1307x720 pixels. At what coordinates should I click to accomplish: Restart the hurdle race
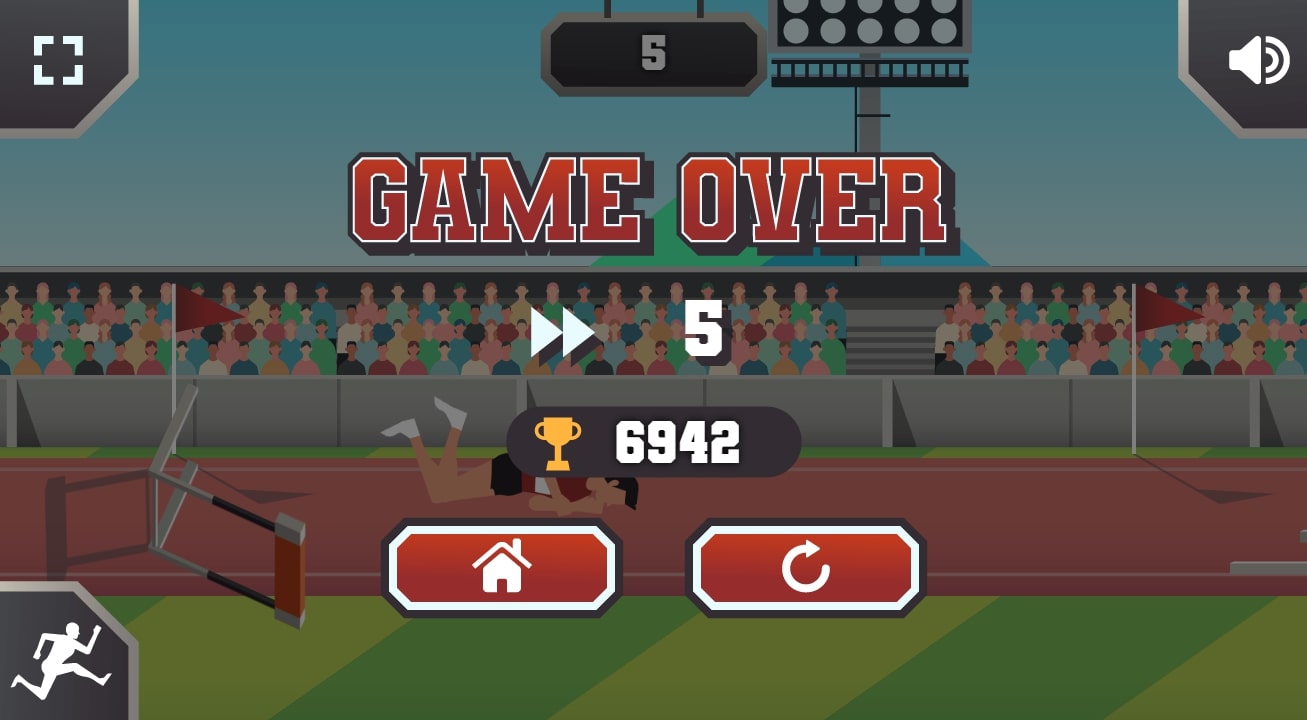806,567
